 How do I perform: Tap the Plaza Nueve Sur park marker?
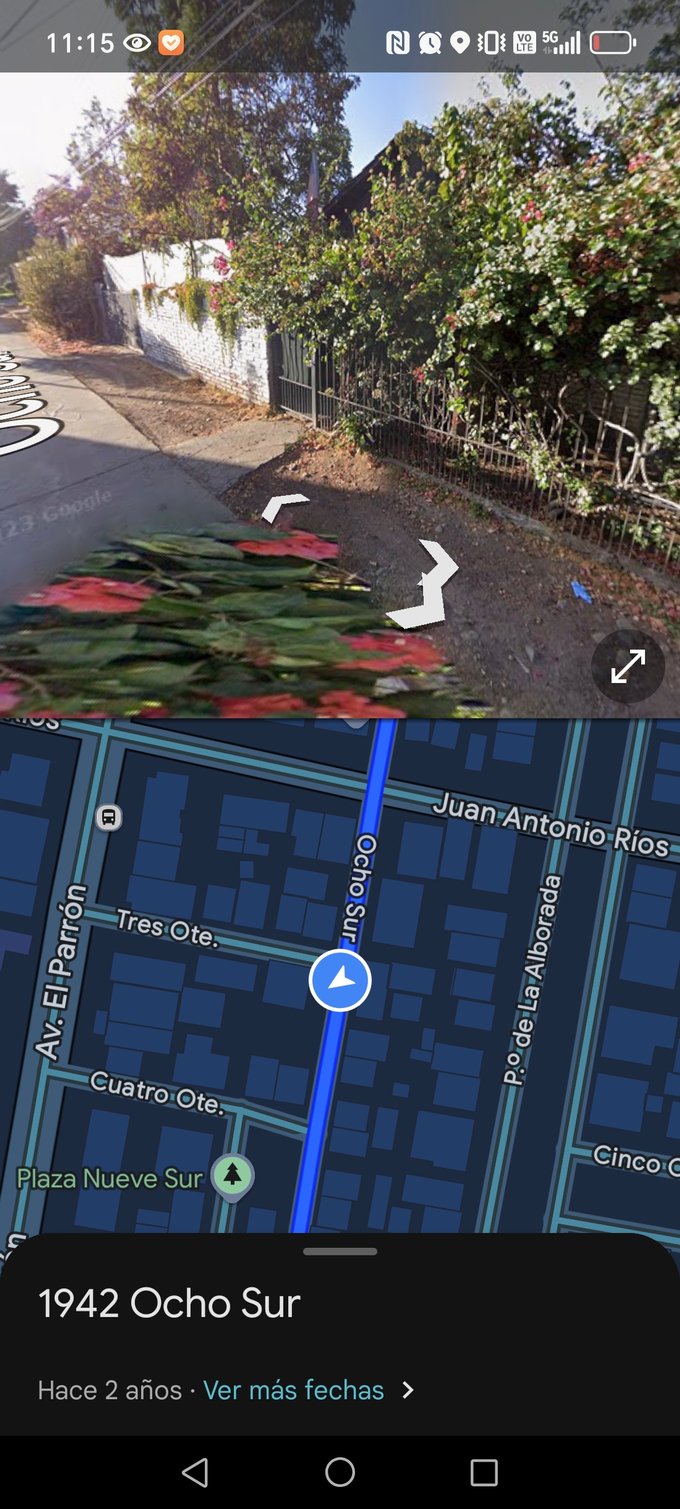pyautogui.click(x=232, y=1175)
